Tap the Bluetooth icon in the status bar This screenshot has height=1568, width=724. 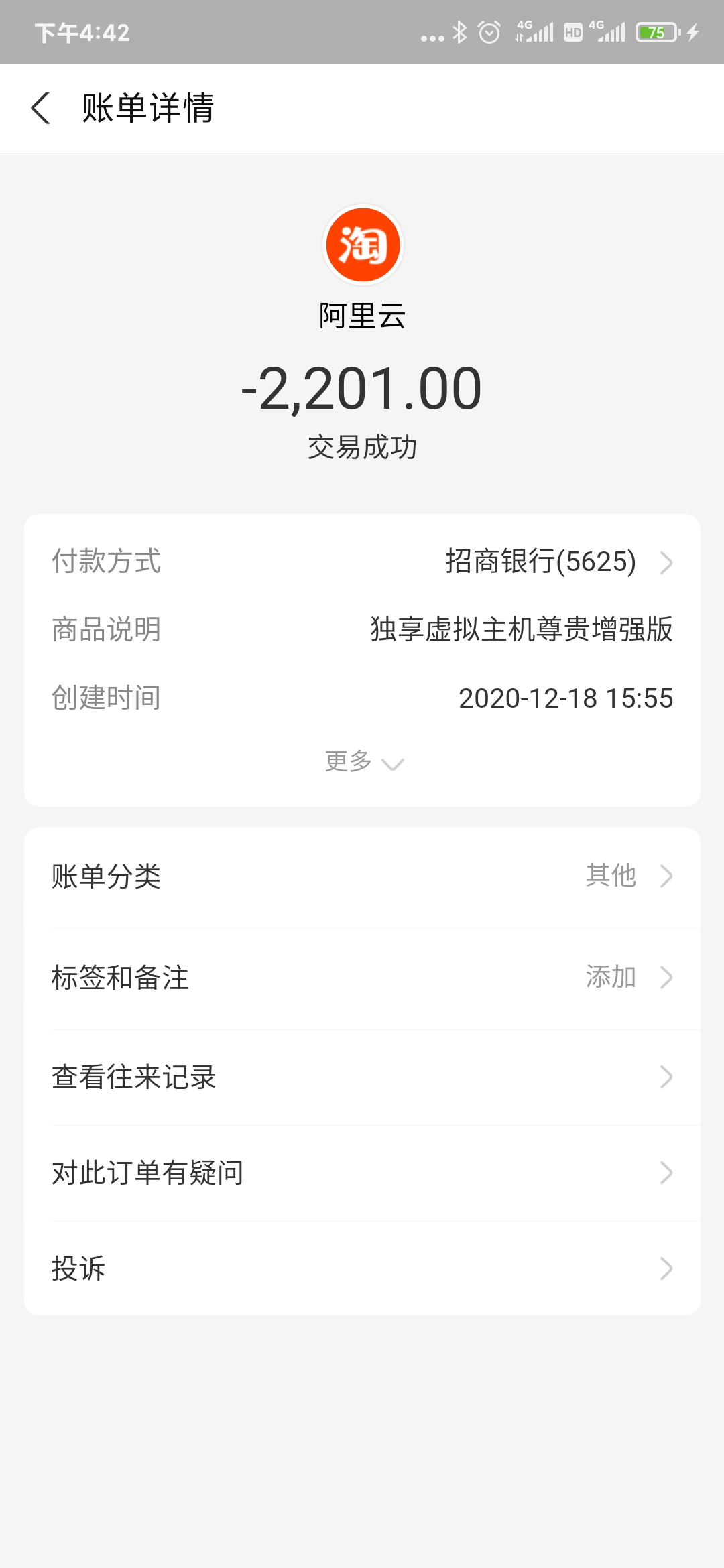point(459,32)
